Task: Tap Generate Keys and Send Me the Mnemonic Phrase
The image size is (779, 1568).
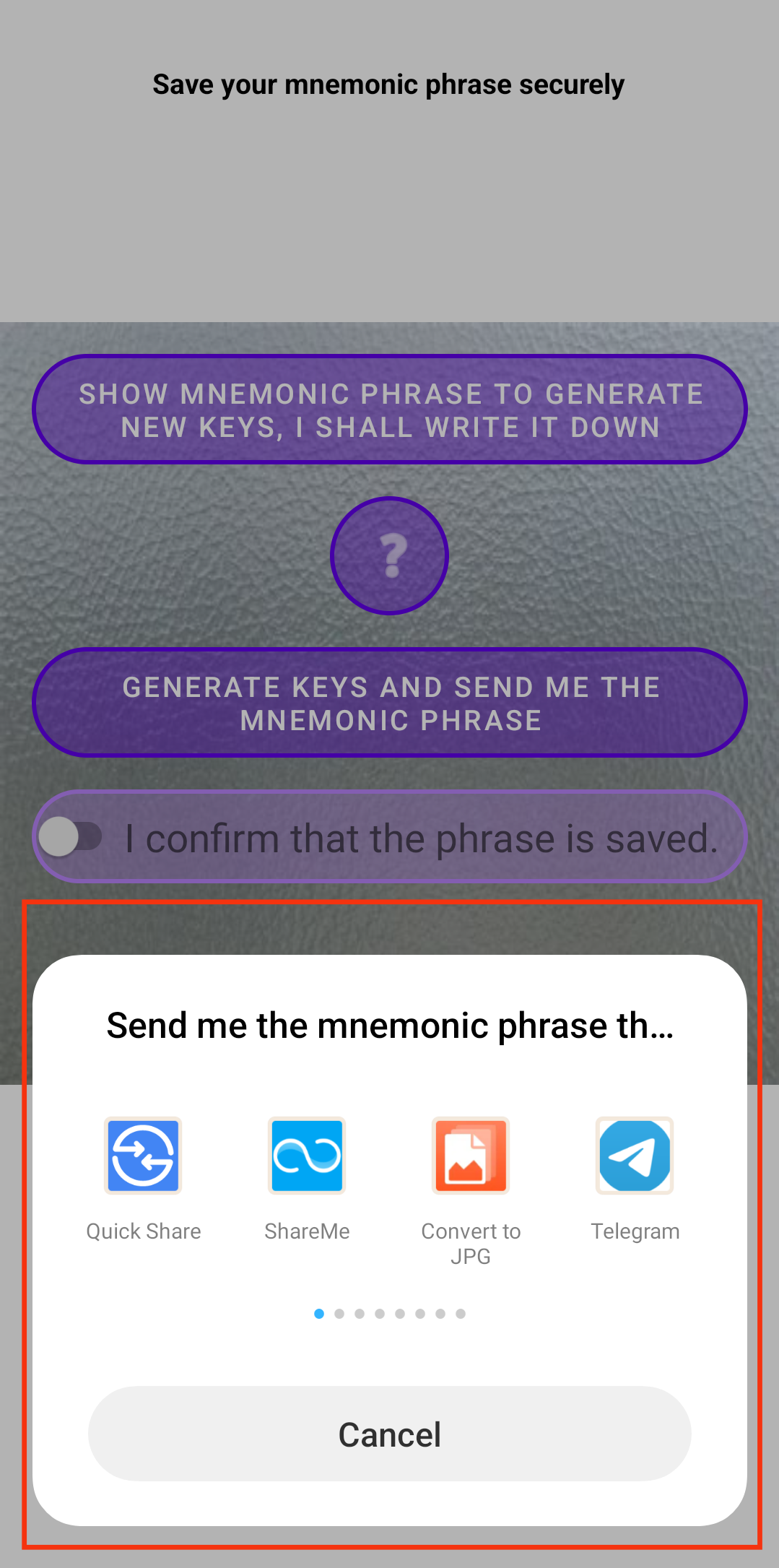Action: pos(389,703)
